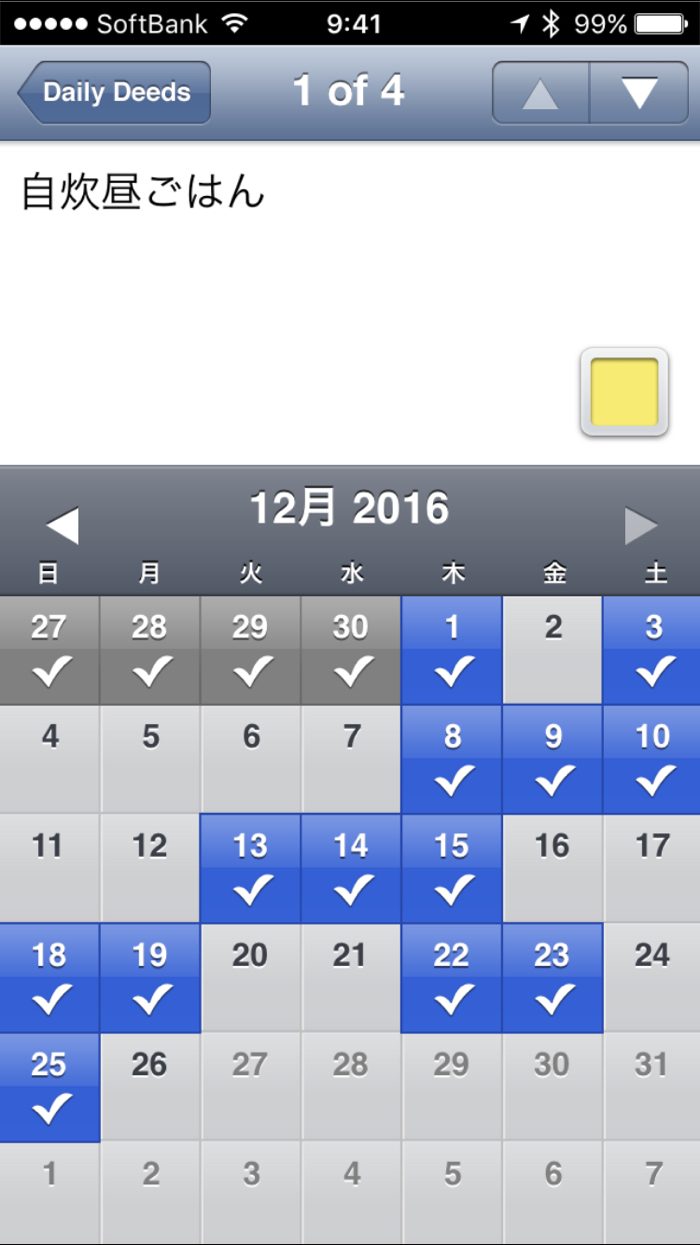Viewport: 700px width, 1245px height.
Task: Mark December 5 as done
Action: point(150,760)
